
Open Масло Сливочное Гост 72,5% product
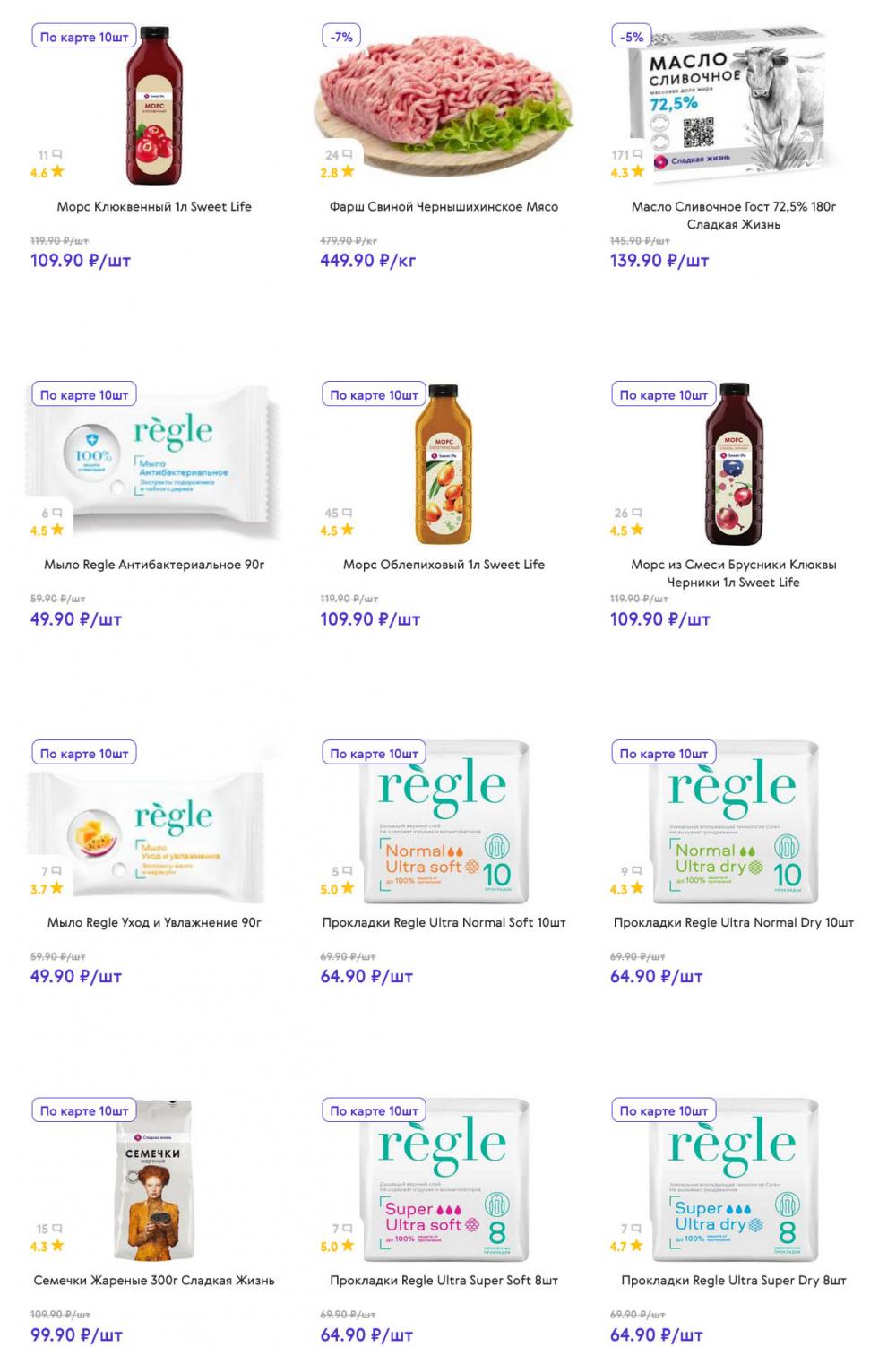point(733,215)
